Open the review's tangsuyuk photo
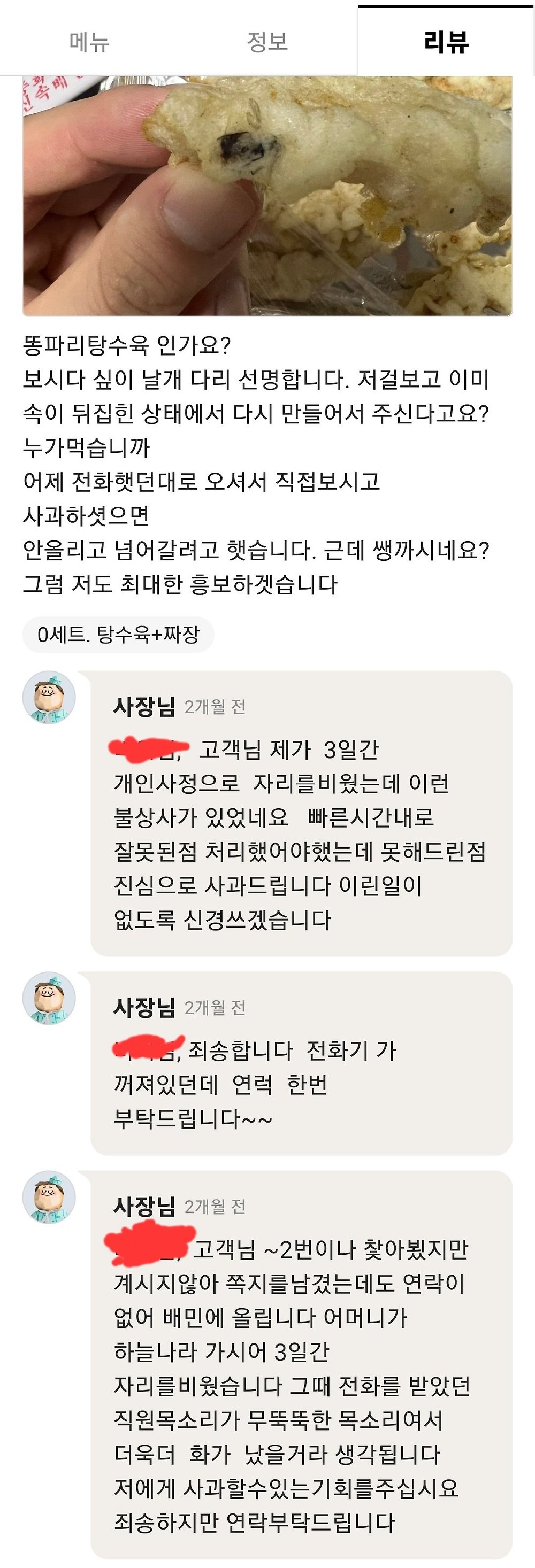This screenshot has width=535, height=1568. coord(267,196)
